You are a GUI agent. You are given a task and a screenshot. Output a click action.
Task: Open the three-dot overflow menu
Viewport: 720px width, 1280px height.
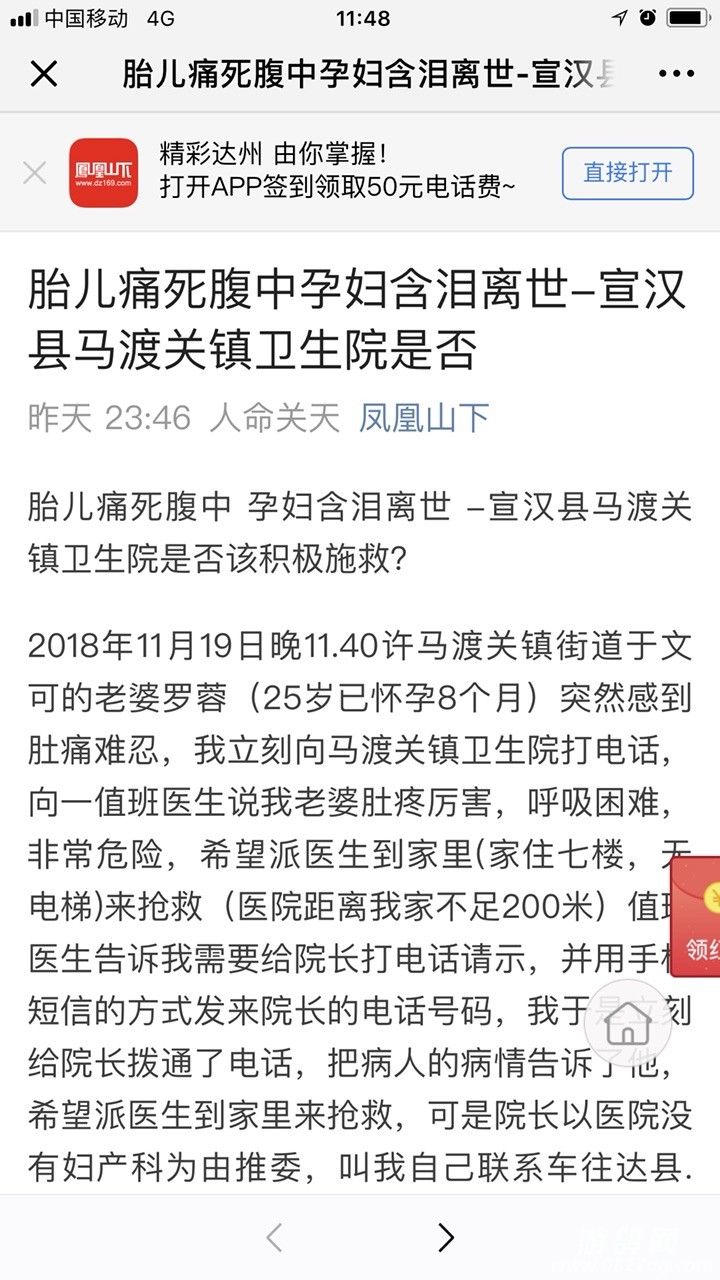click(677, 74)
